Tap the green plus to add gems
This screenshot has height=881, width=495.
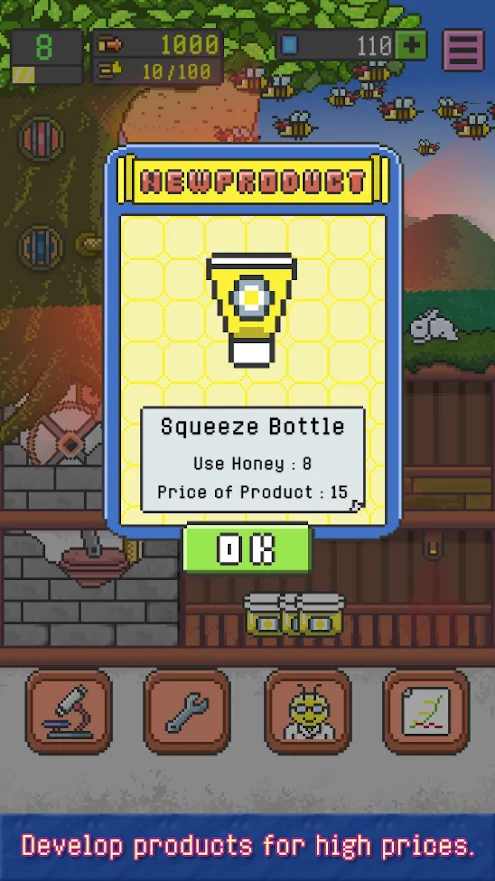(411, 45)
